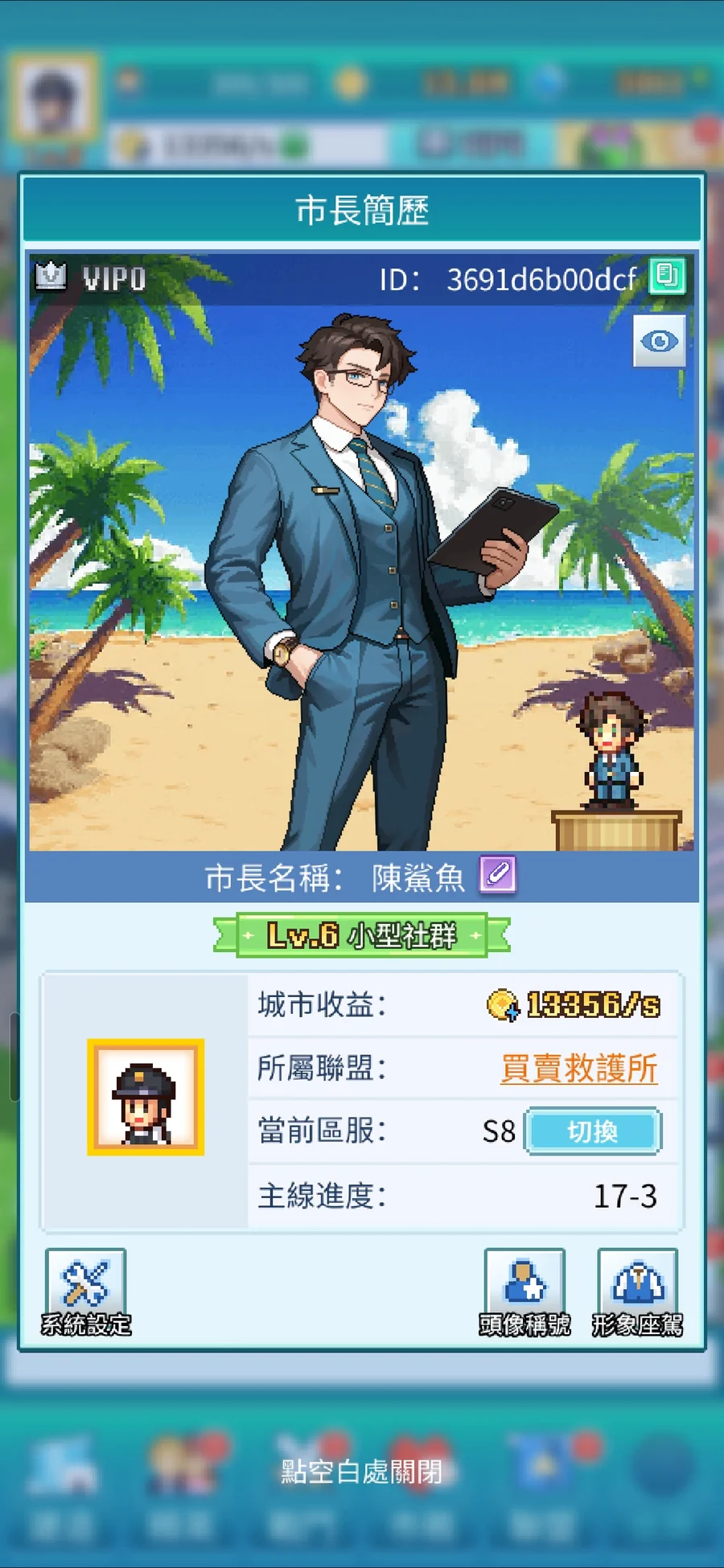Image resolution: width=724 pixels, height=1568 pixels.
Task: Toggle the eye icon to hide the interface
Action: click(660, 342)
